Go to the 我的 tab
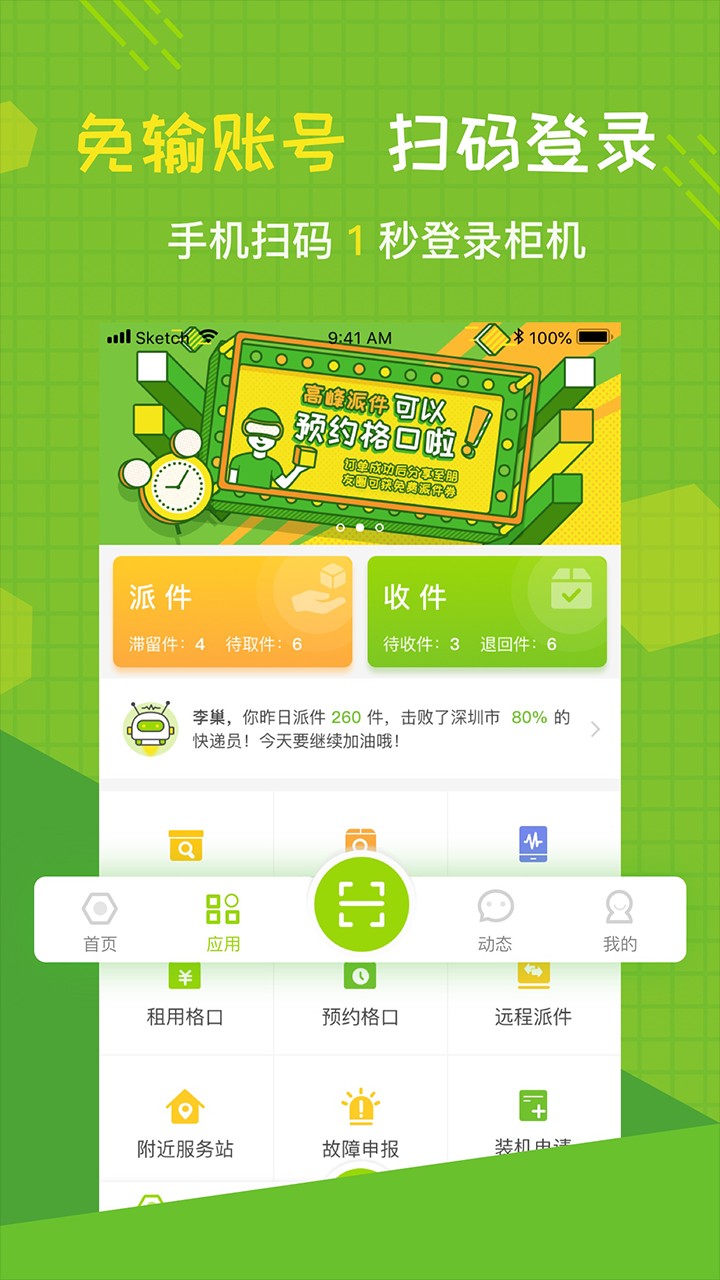This screenshot has height=1280, width=720. (623, 920)
